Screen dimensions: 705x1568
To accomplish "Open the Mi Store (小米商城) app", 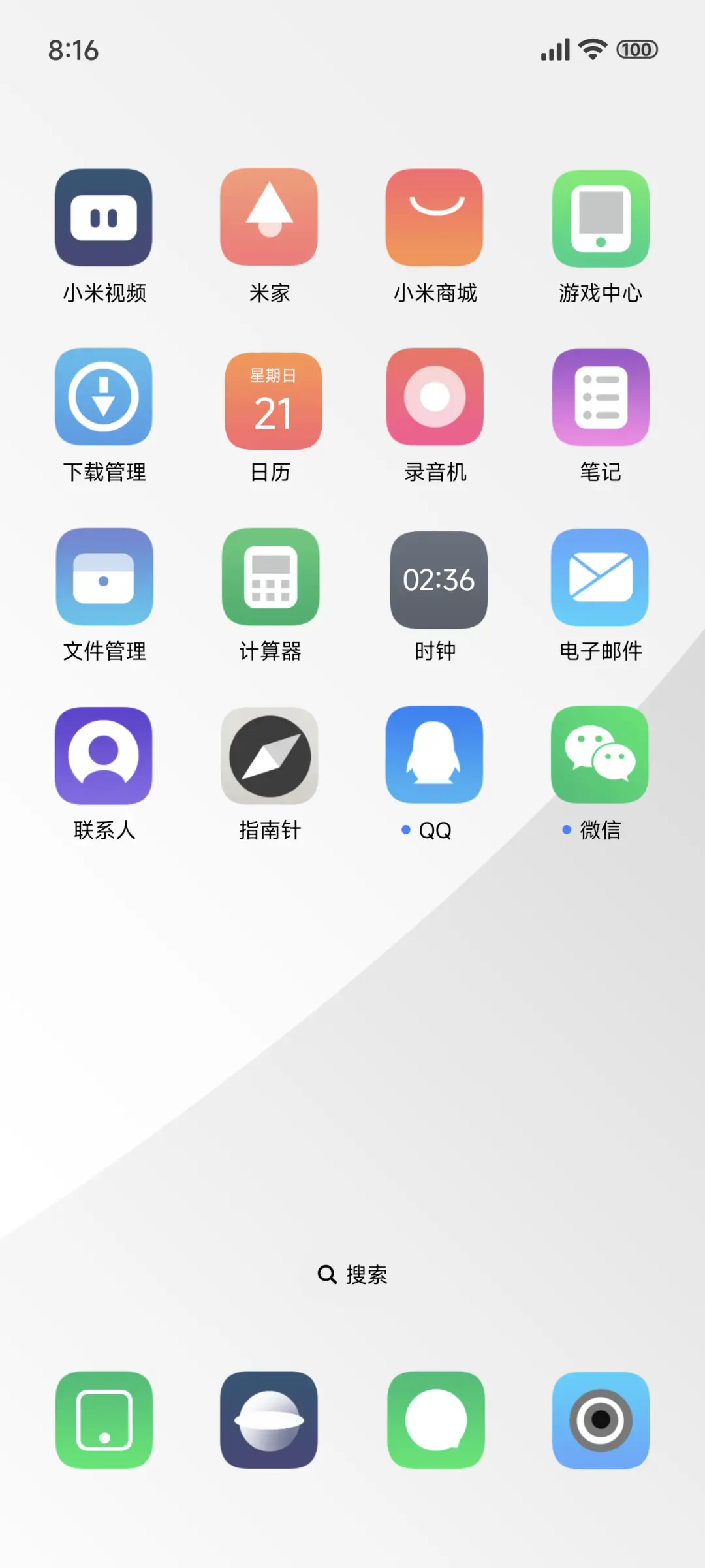I will pos(435,217).
